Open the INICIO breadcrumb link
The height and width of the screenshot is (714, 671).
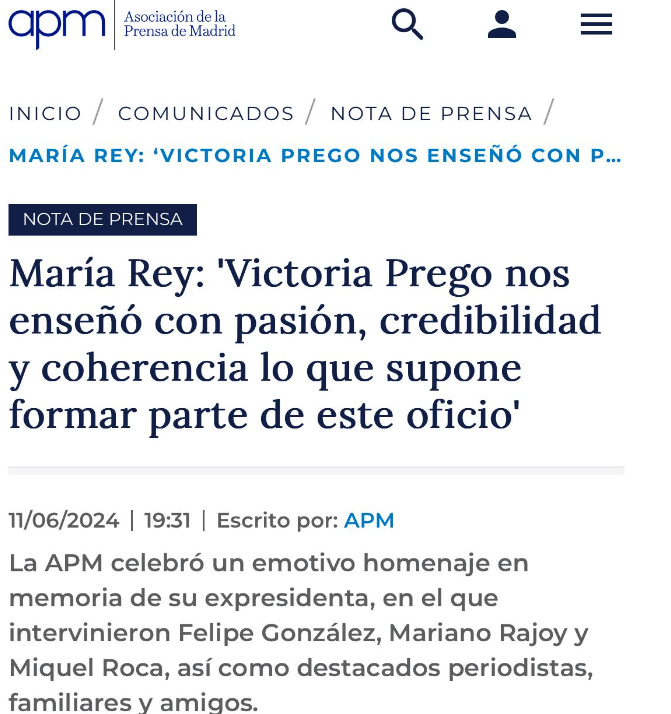tap(45, 113)
